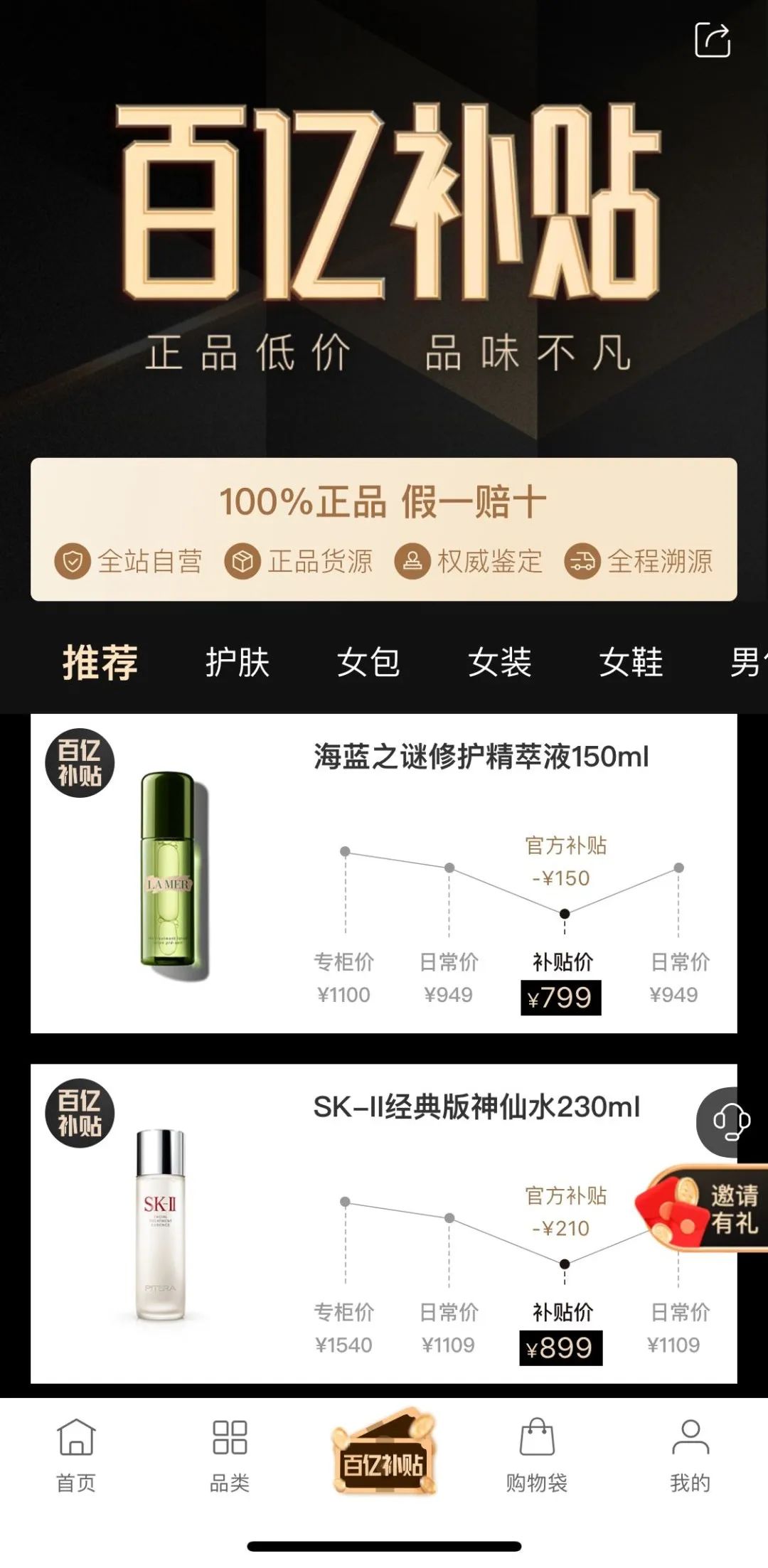
Task: Tap the central 百亿补贴 nav badge
Action: tap(384, 1458)
